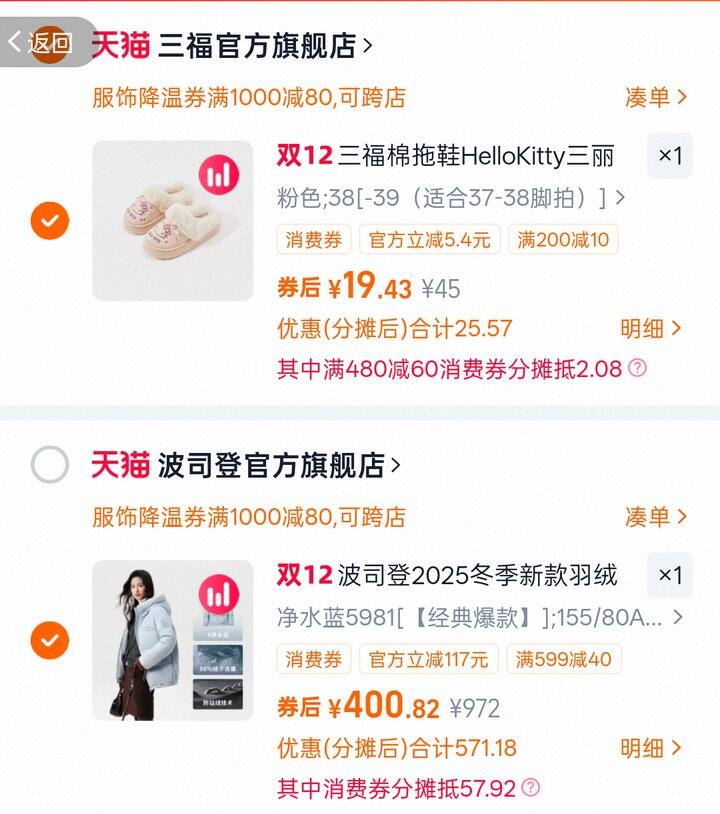Open the 三福棉拖鞋HelloKitty product title
Image resolution: width=720 pixels, height=814 pixels.
[475, 156]
